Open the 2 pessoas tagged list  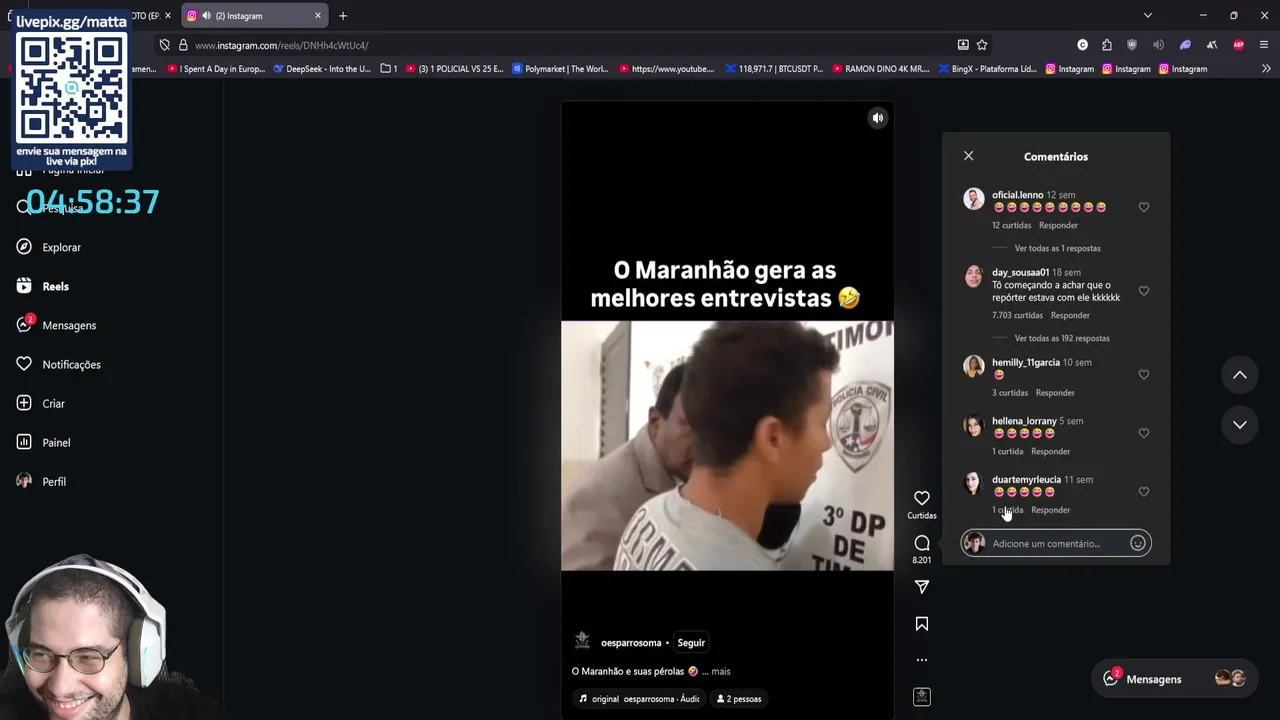[739, 699]
